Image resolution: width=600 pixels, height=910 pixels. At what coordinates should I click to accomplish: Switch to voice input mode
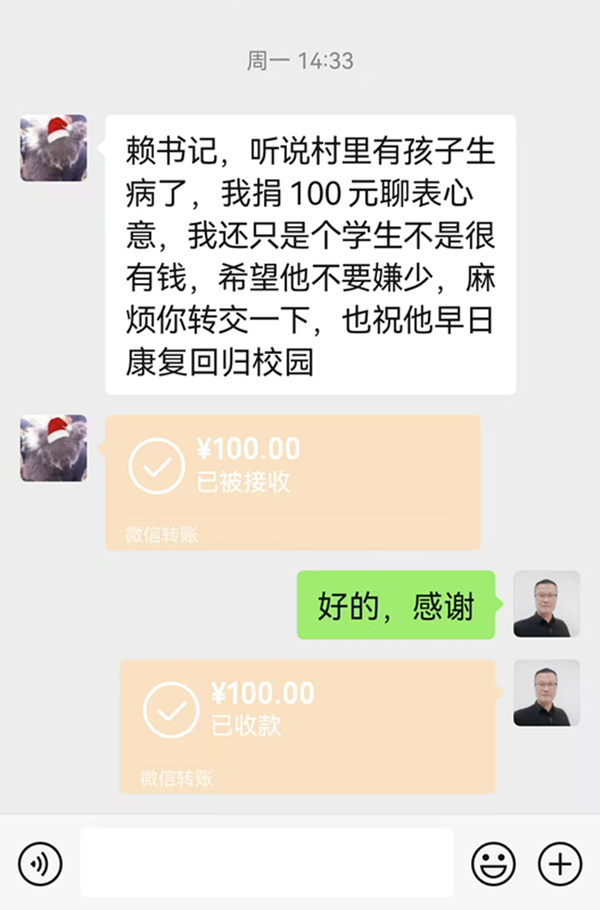point(40,862)
